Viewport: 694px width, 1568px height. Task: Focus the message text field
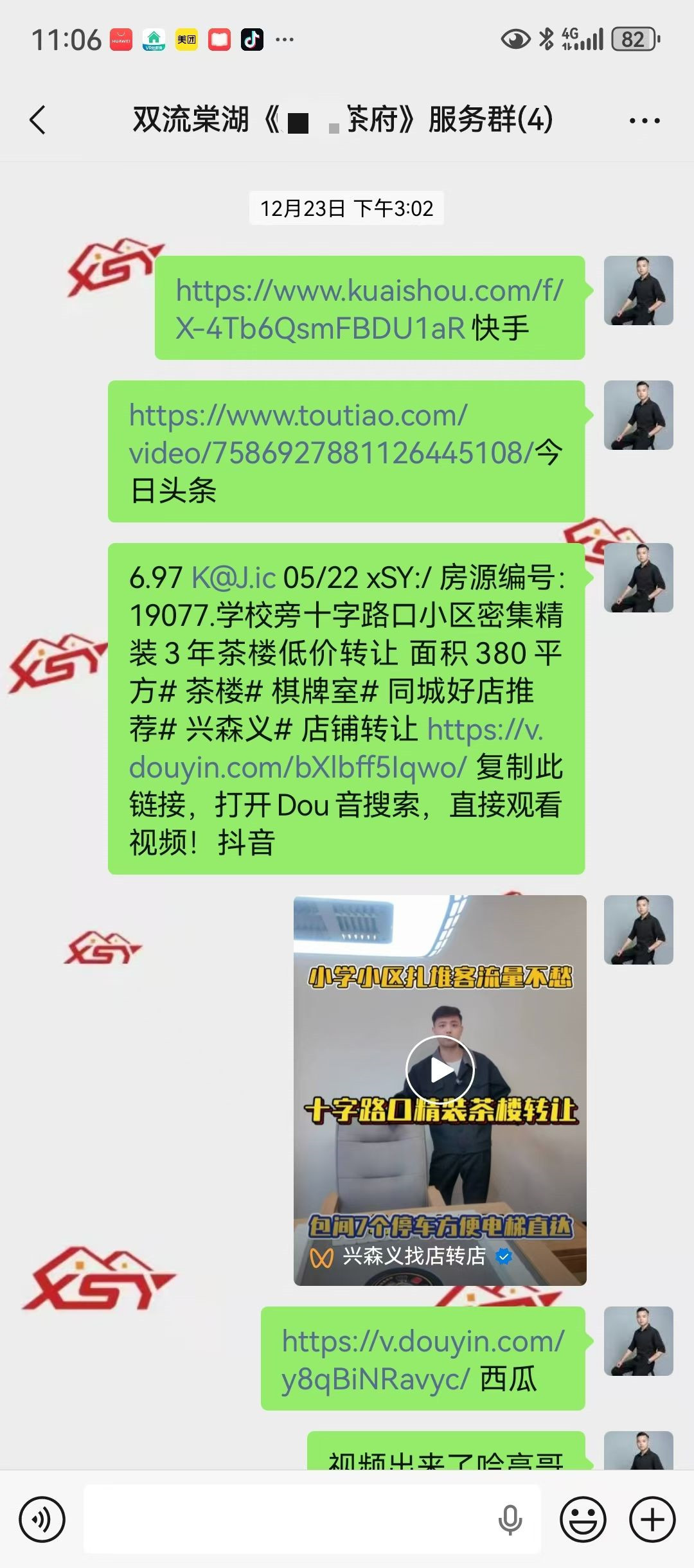point(289,1520)
